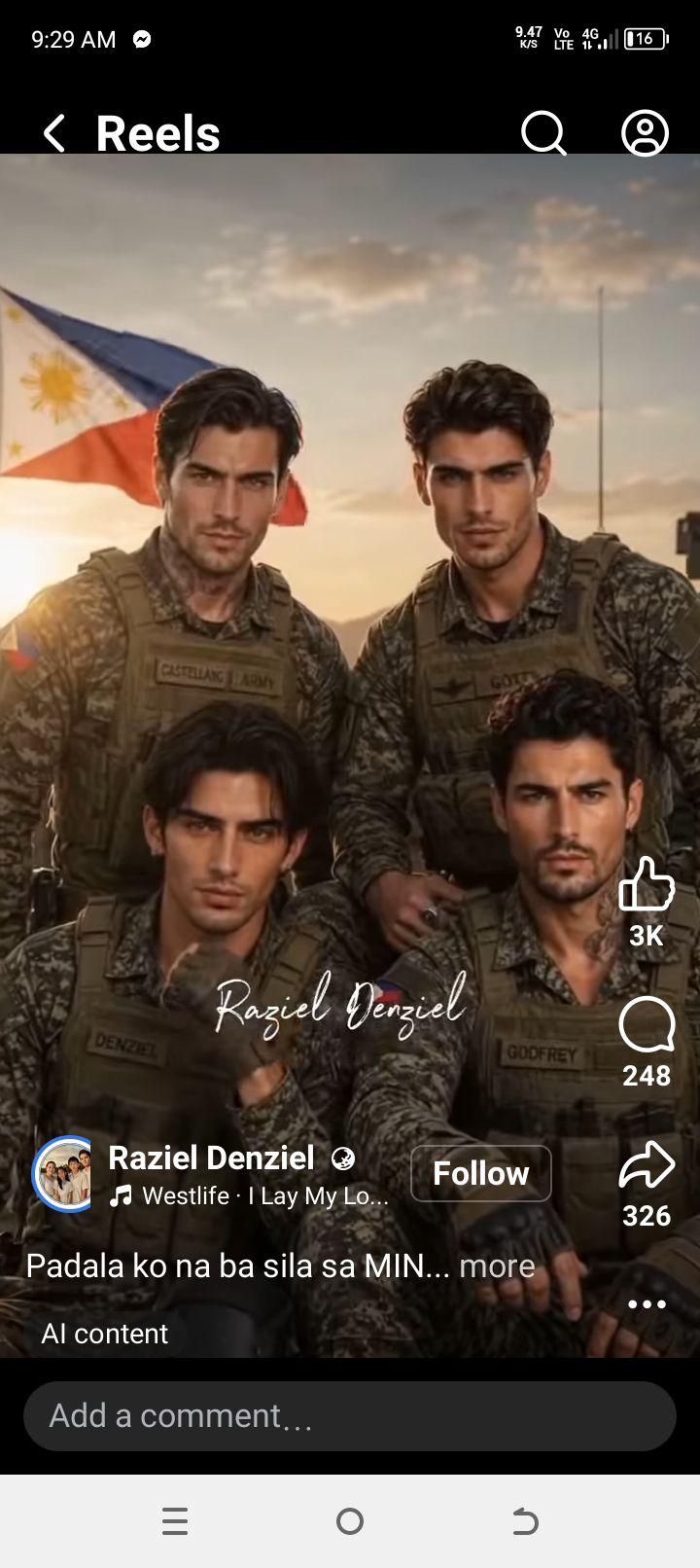Share this reel via arrow icon

[647, 1165]
